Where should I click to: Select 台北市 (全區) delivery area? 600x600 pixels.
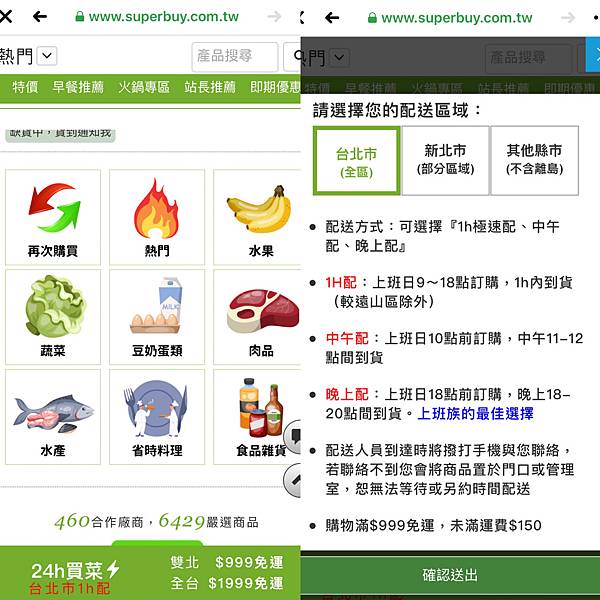[356, 160]
